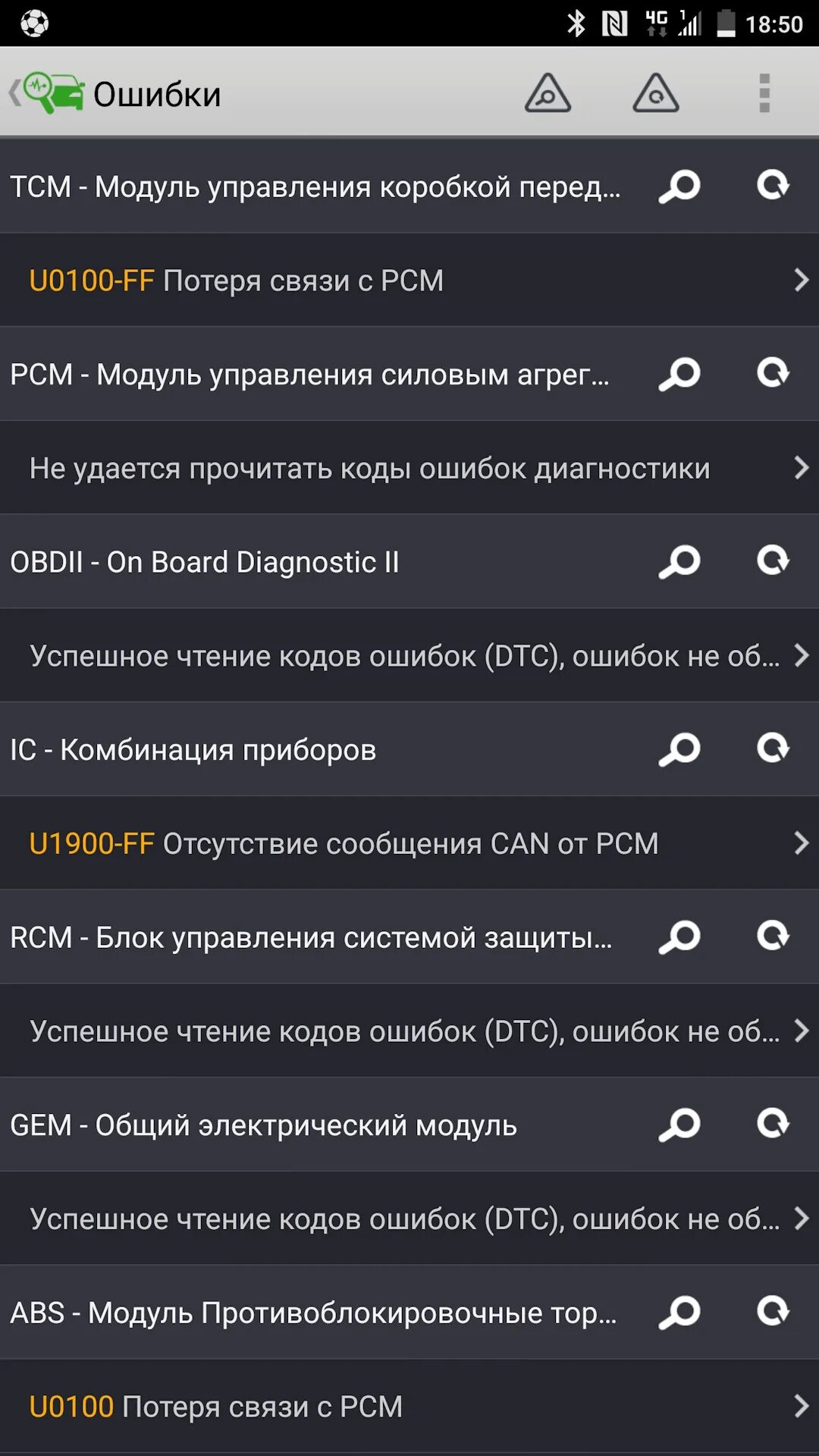The height and width of the screenshot is (1456, 819).
Task: Open the overflow menu
Action: [764, 93]
